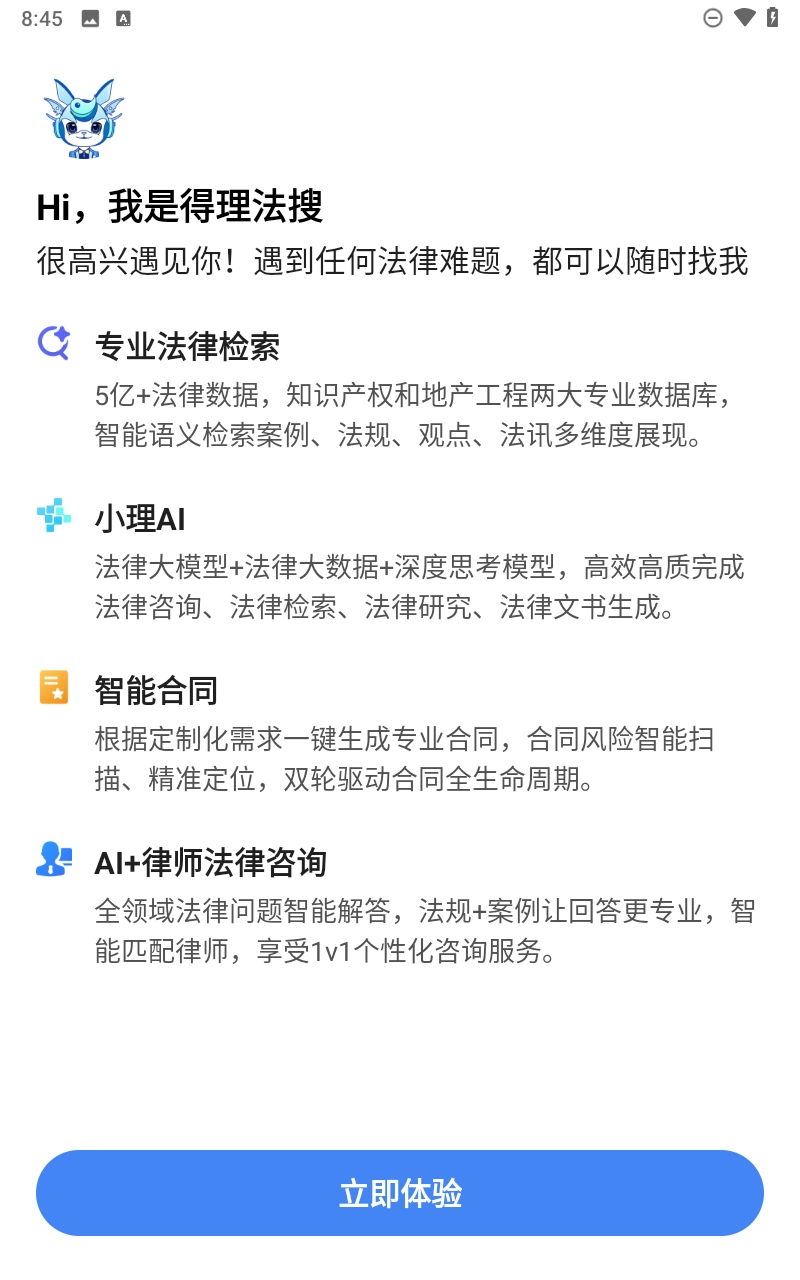
Task: Click the battery indicator icon
Action: 772,17
